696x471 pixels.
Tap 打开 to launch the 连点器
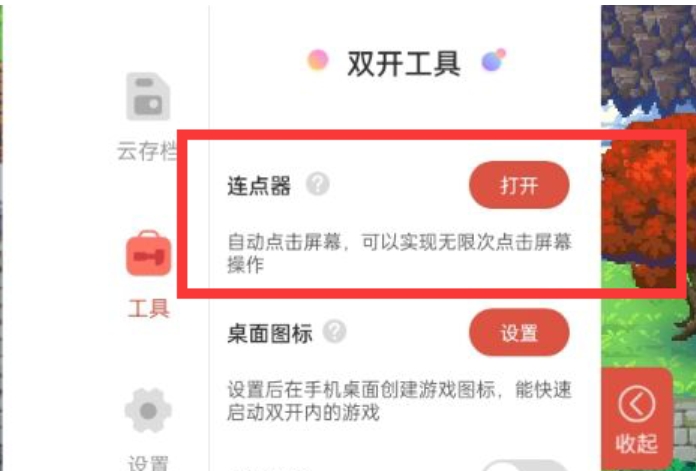(518, 186)
